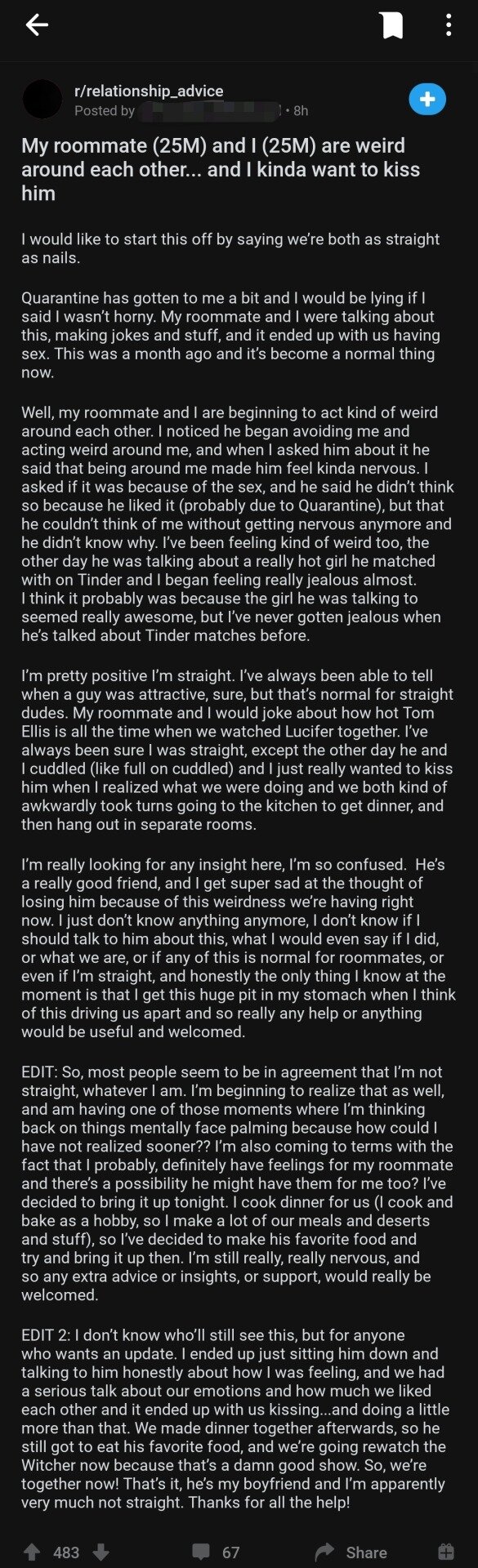Go back with the arrow icon
The width and height of the screenshot is (478, 1568).
pos(37,25)
